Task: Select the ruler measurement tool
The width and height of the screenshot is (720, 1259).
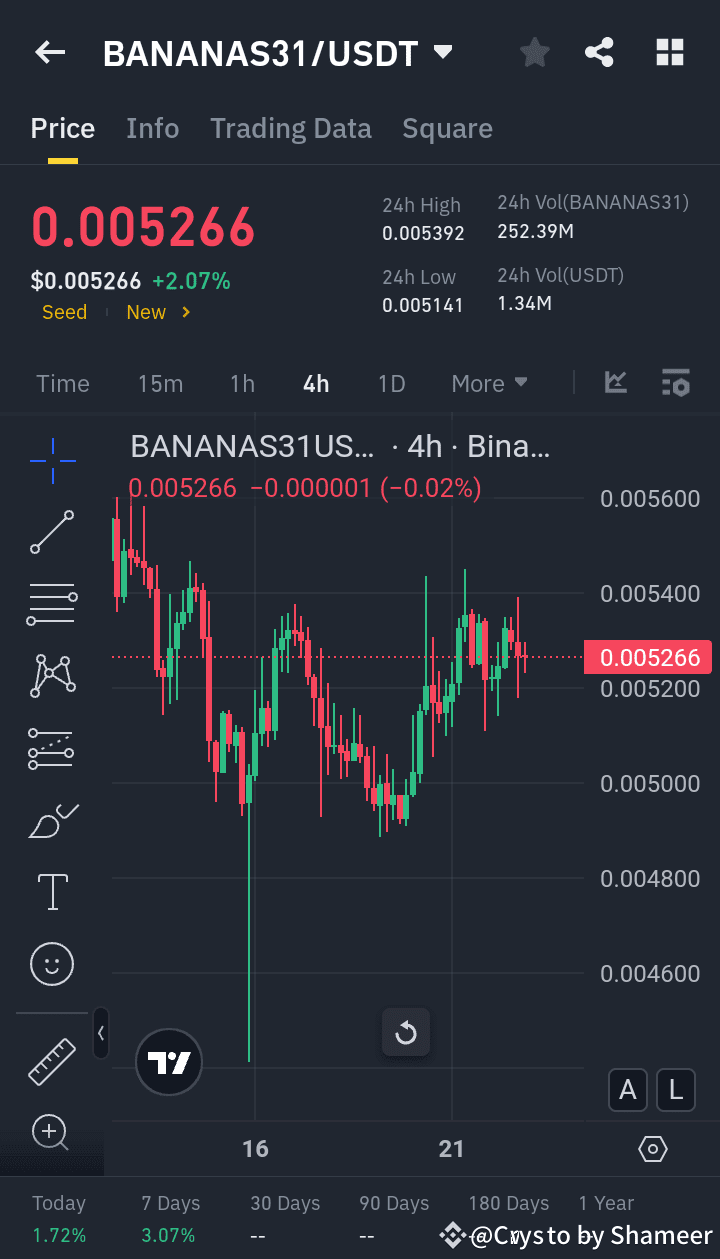Action: (x=52, y=1060)
